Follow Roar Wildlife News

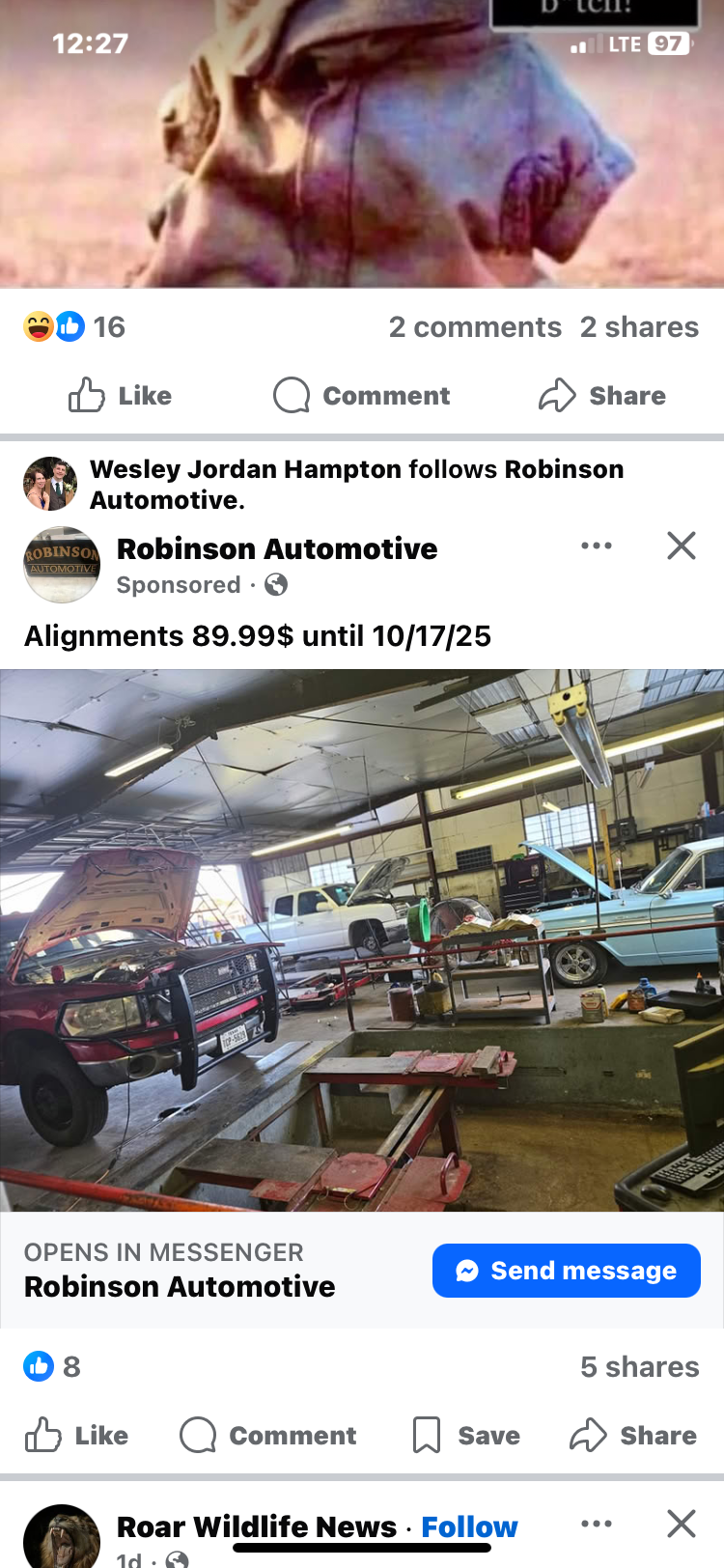click(x=469, y=1526)
